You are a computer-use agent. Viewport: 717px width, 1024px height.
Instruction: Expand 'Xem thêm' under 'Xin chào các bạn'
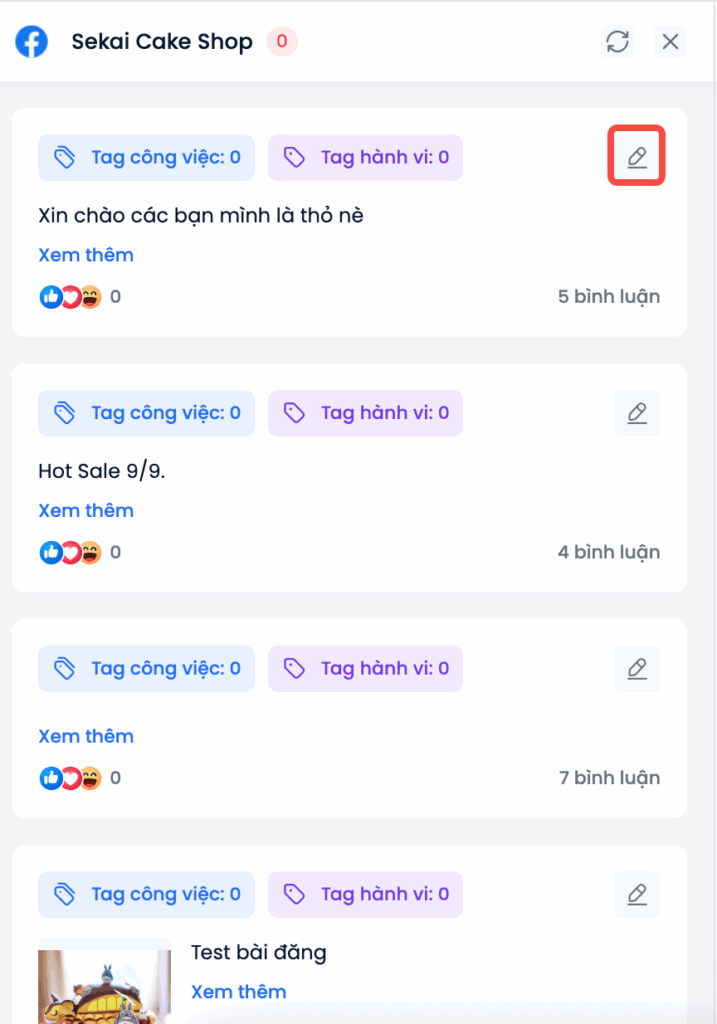pyautogui.click(x=86, y=255)
